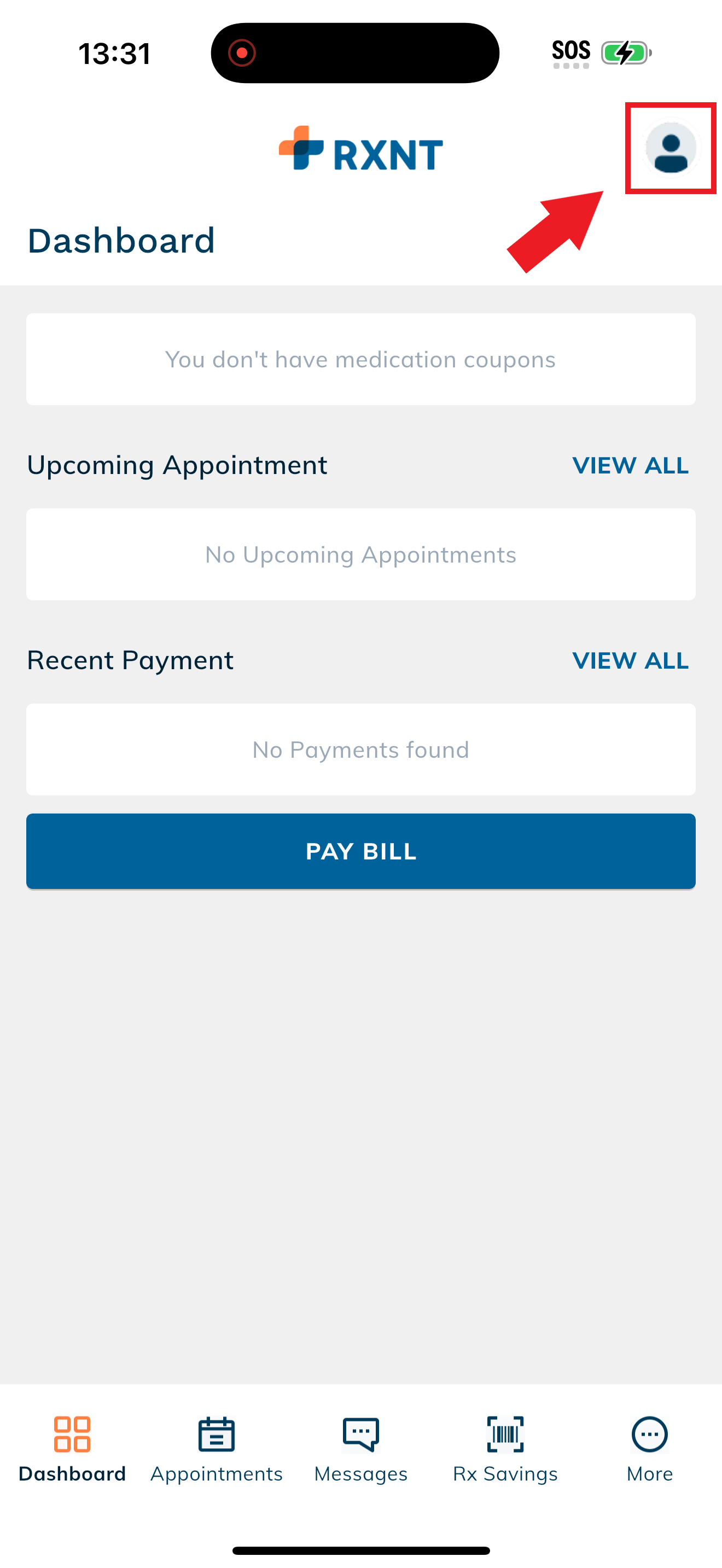
Task: Tap the No Upcoming Appointments card
Action: click(360, 554)
